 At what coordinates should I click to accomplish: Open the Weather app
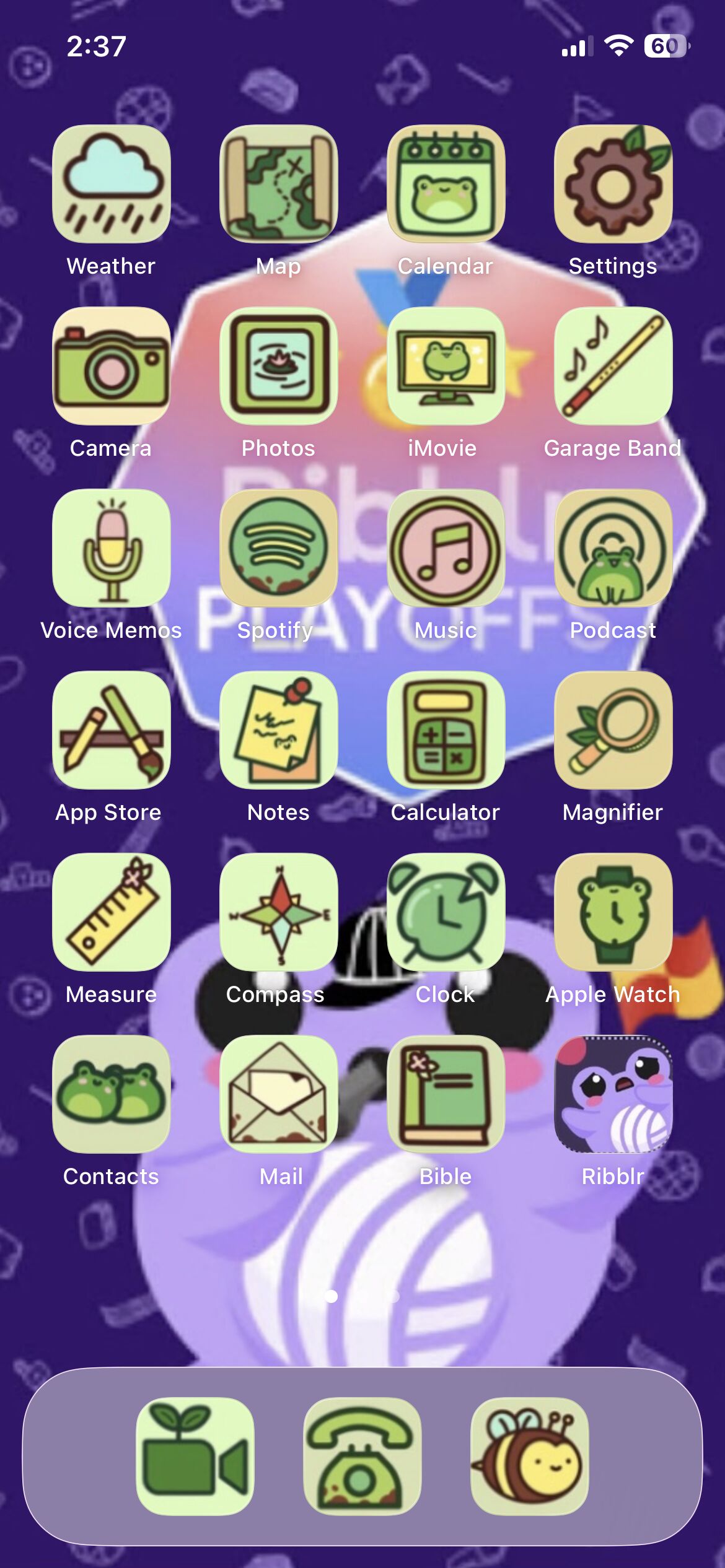112,184
